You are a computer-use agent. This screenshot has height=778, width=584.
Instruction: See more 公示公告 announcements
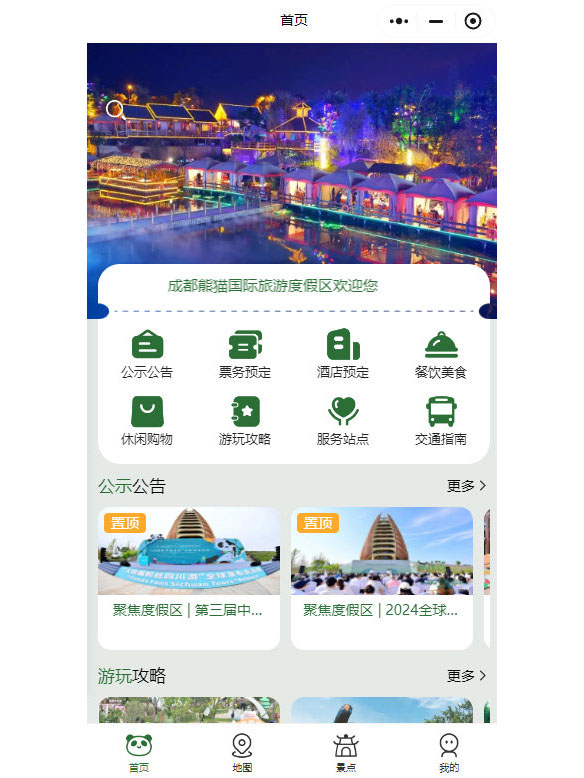[466, 486]
